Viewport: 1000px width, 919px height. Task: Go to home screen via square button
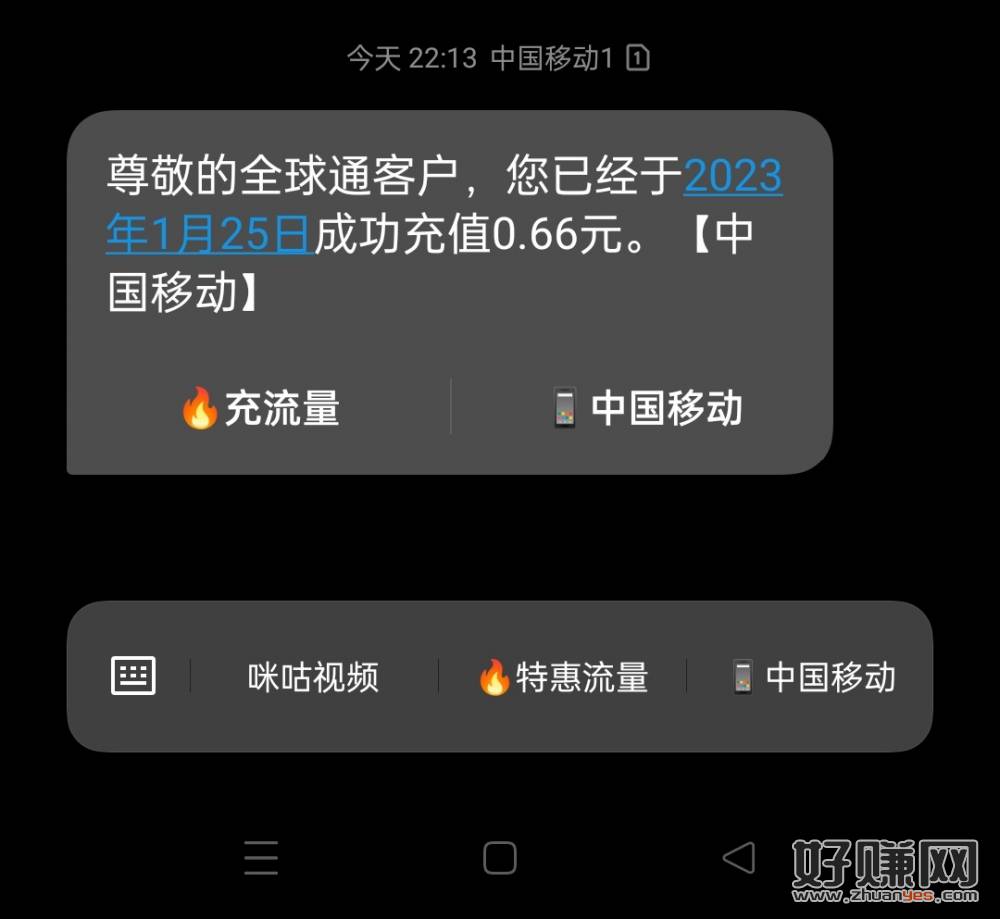[x=499, y=857]
